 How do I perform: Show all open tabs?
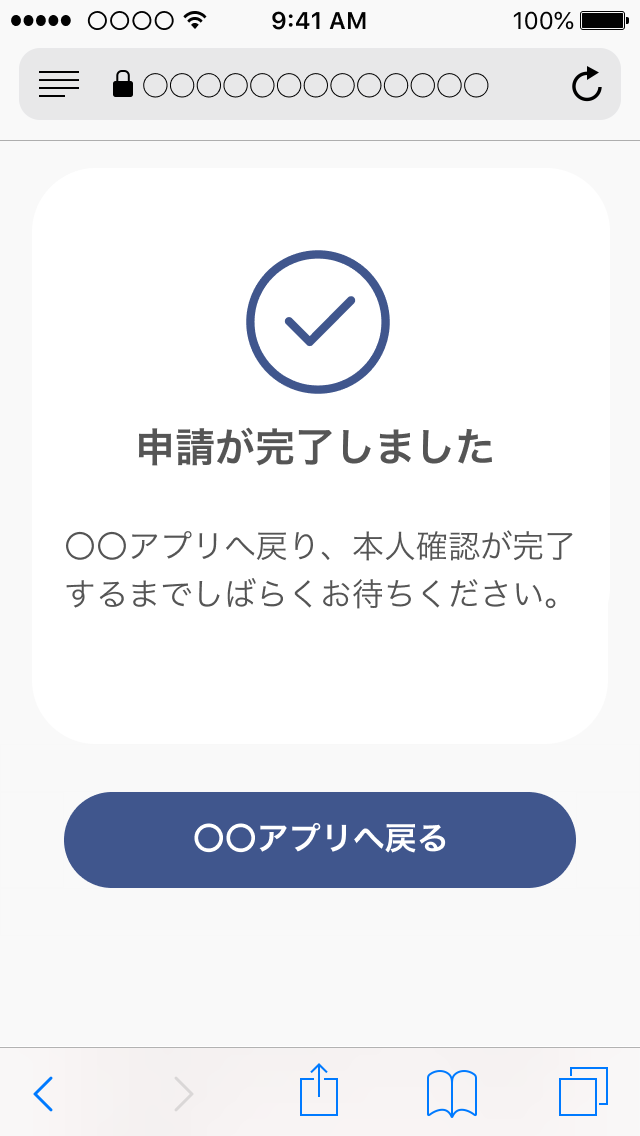point(583,1091)
